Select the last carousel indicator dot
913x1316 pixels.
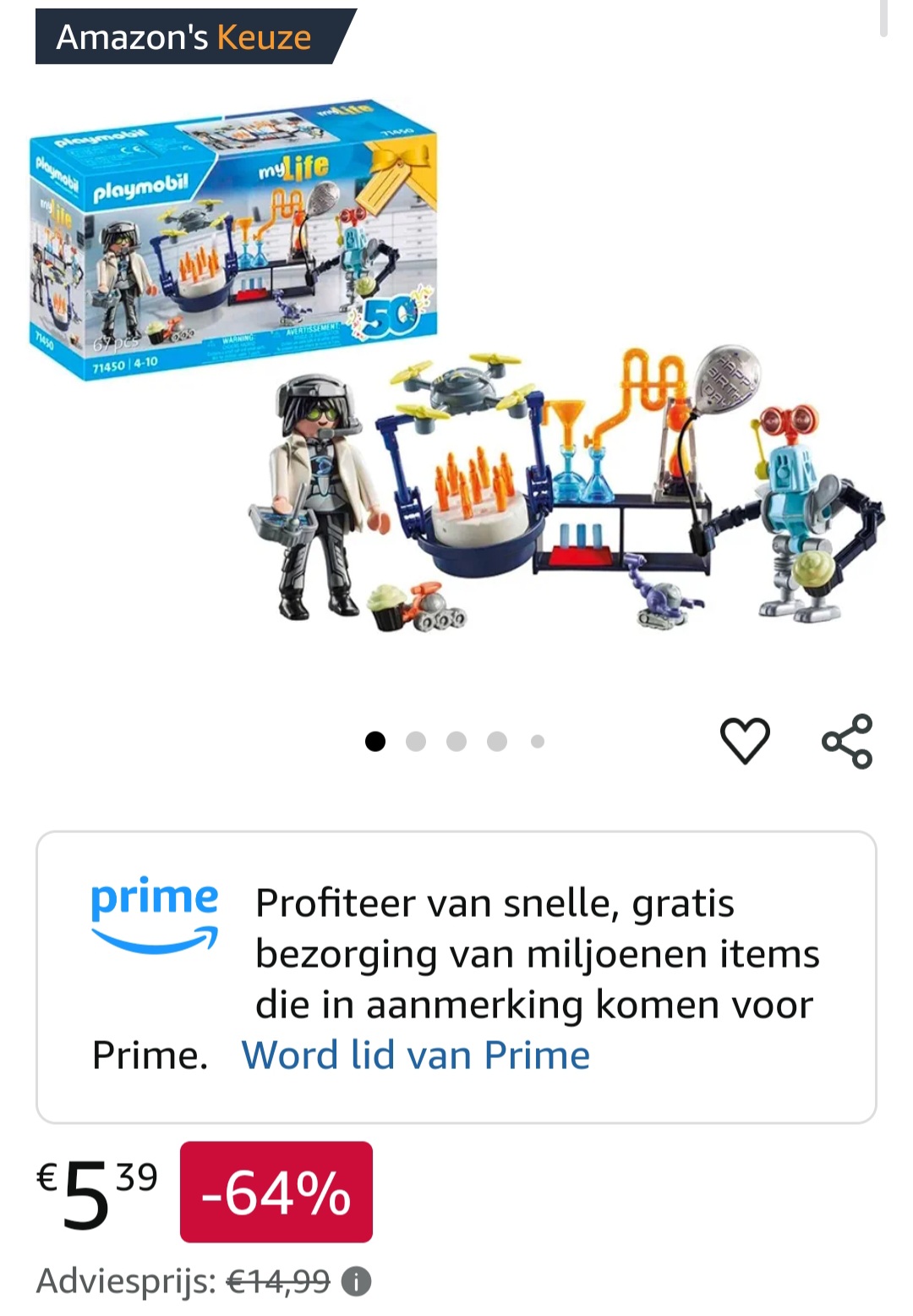click(537, 739)
